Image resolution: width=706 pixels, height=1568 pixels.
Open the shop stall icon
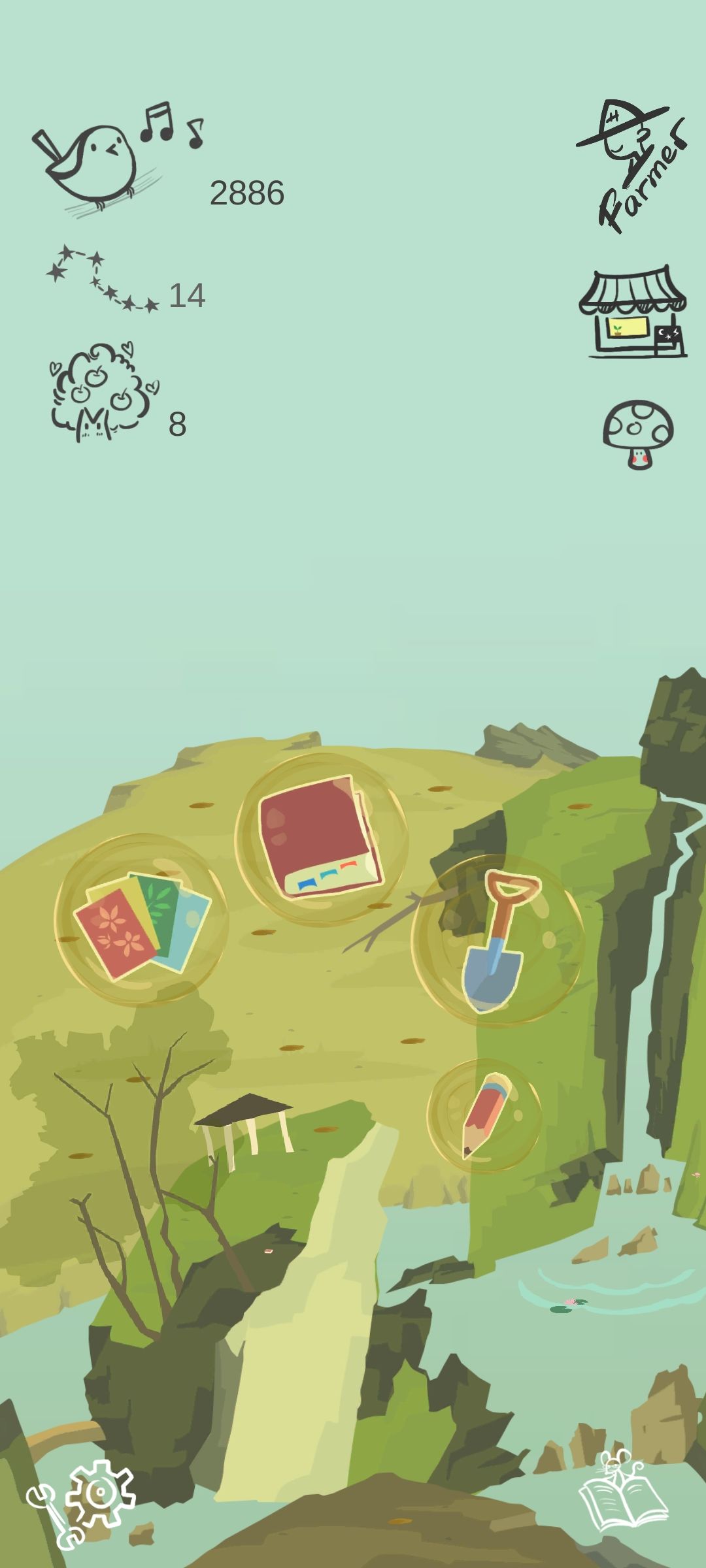[x=633, y=311]
